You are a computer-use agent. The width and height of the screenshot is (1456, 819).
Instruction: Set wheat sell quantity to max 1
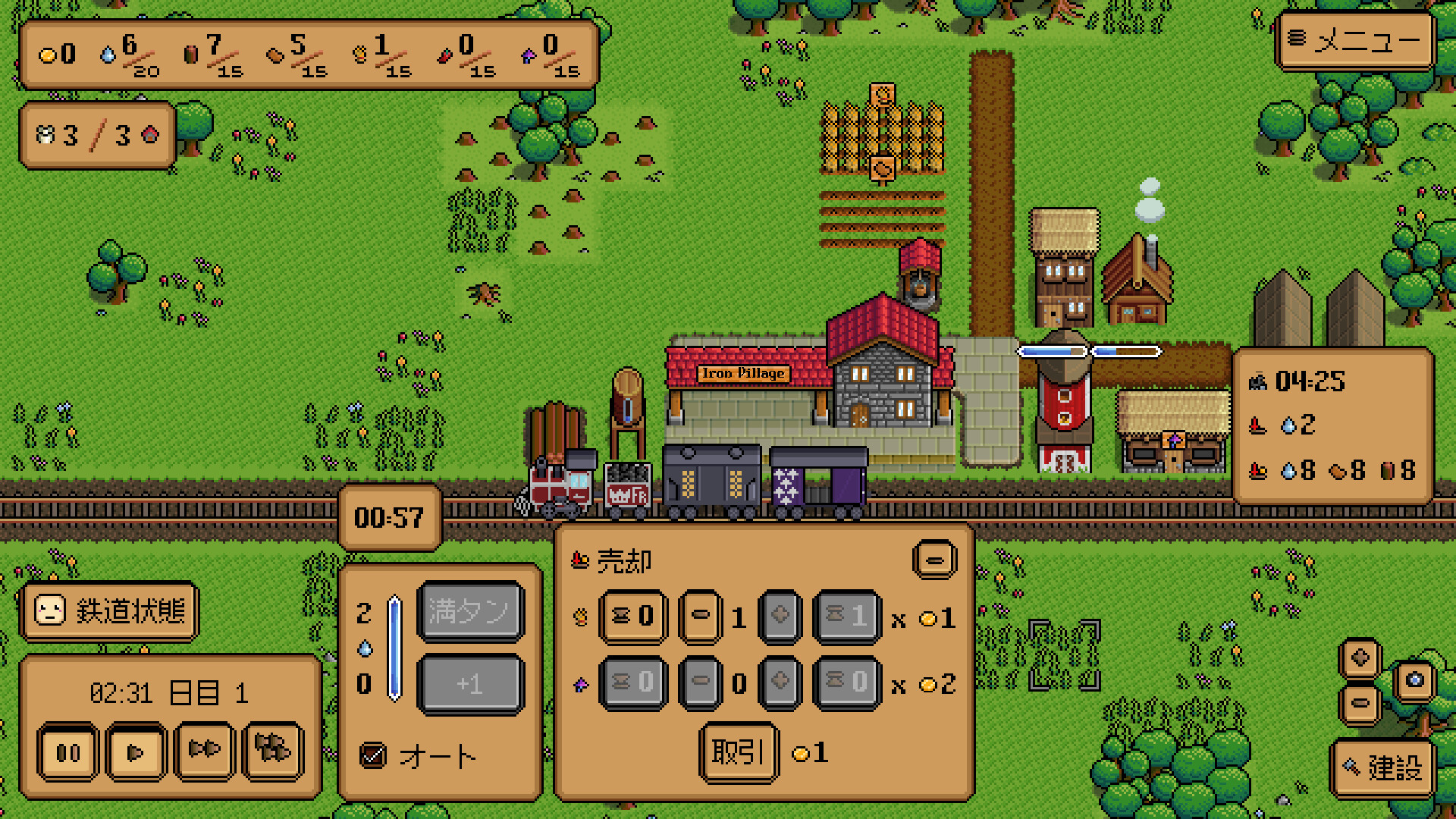pos(846,617)
